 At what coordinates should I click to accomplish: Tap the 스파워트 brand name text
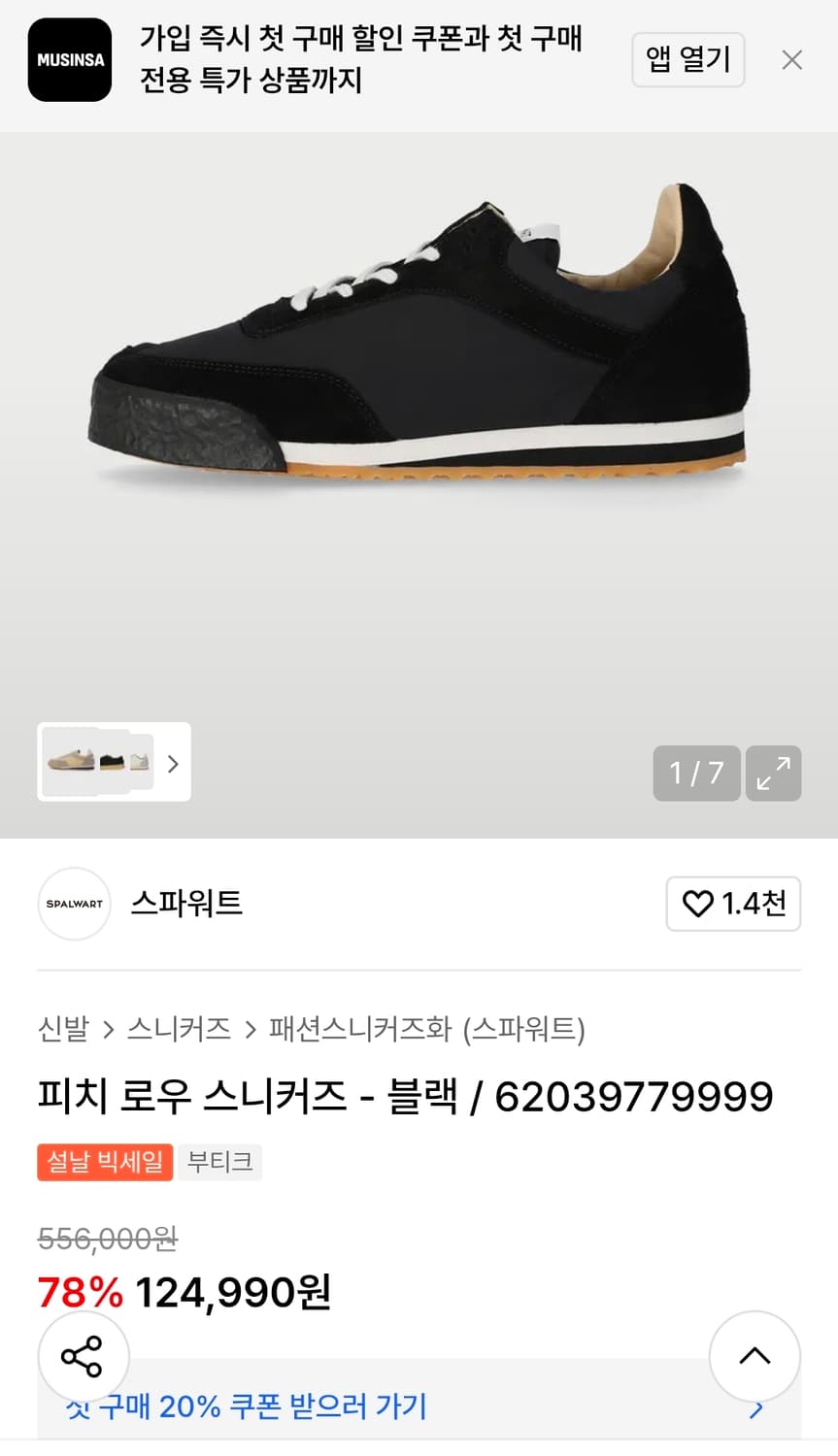point(185,904)
